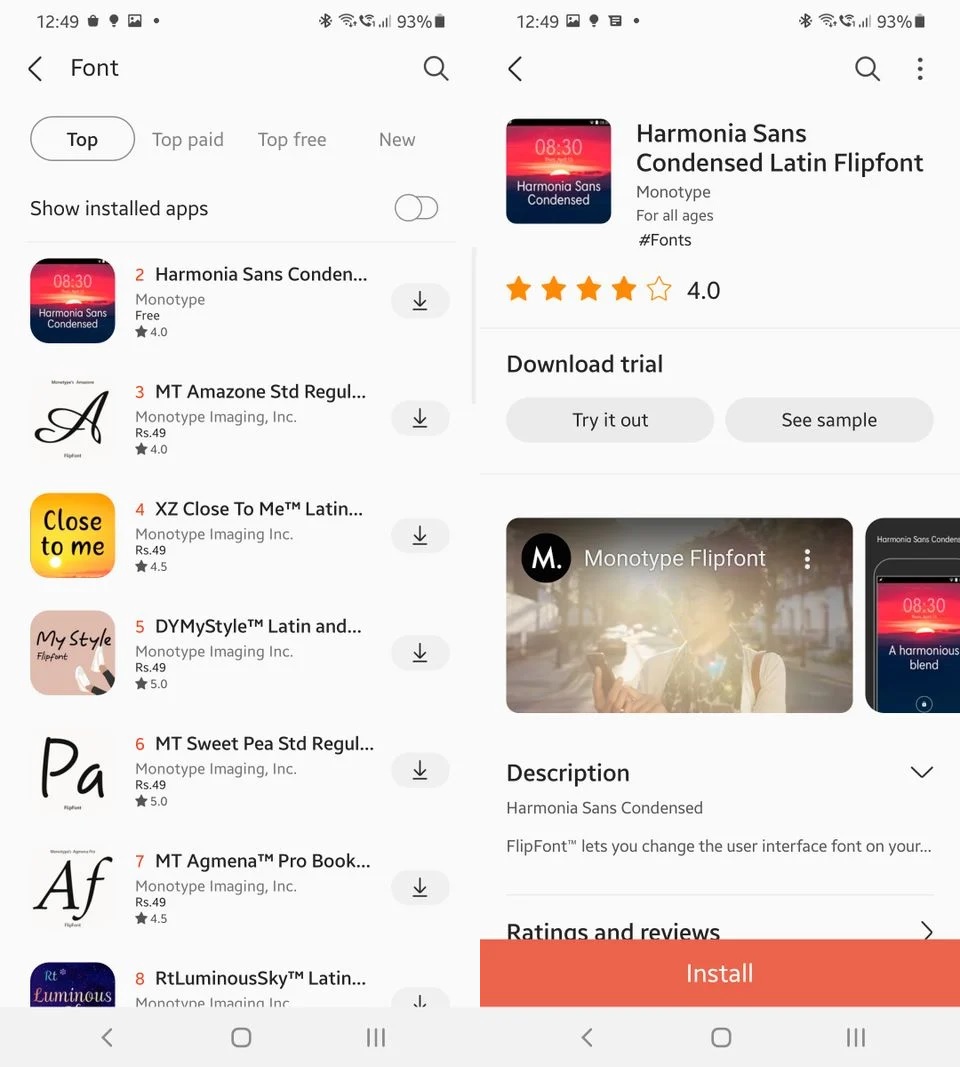Download MT Agmena Pro Book font
The width and height of the screenshot is (960, 1067).
coord(420,887)
